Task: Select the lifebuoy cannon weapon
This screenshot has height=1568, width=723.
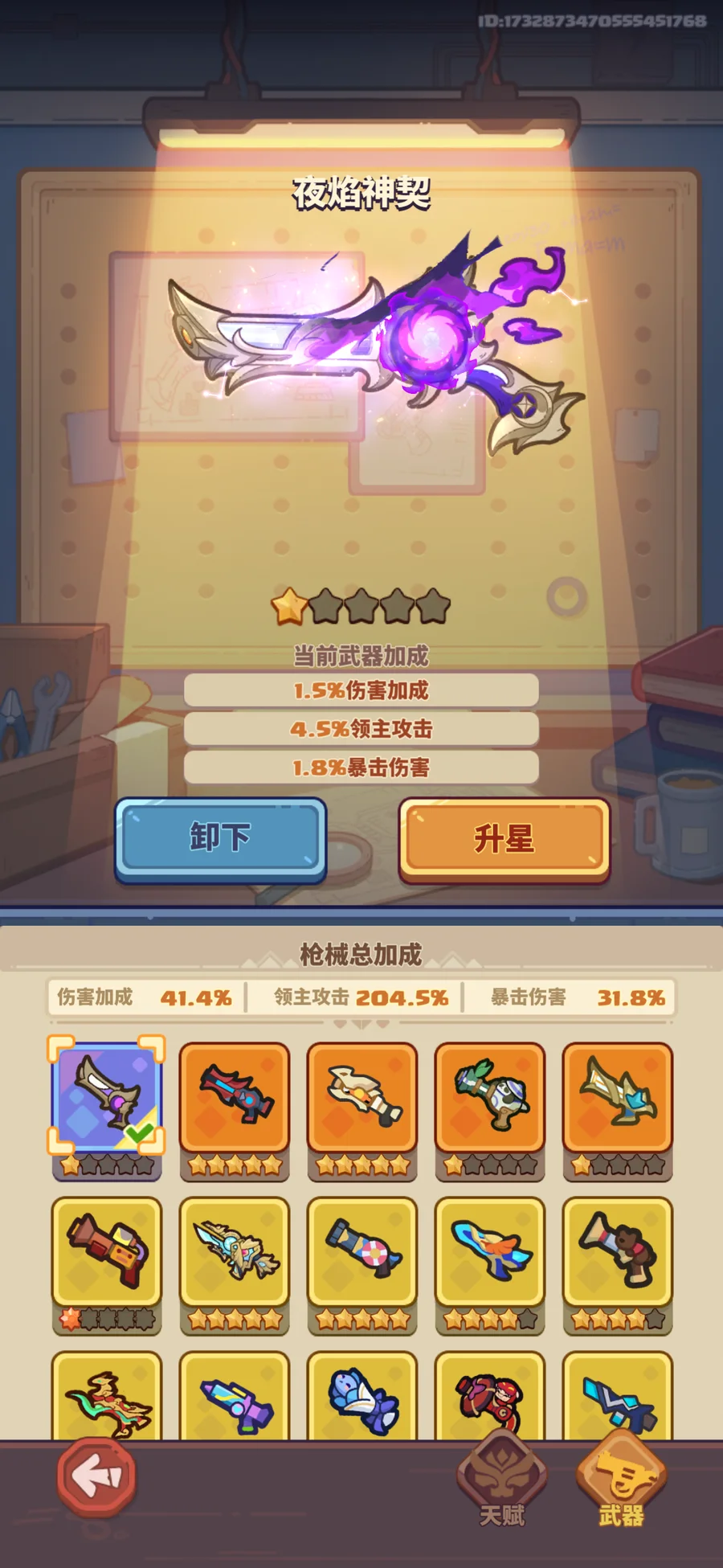Action: pyautogui.click(x=362, y=1251)
